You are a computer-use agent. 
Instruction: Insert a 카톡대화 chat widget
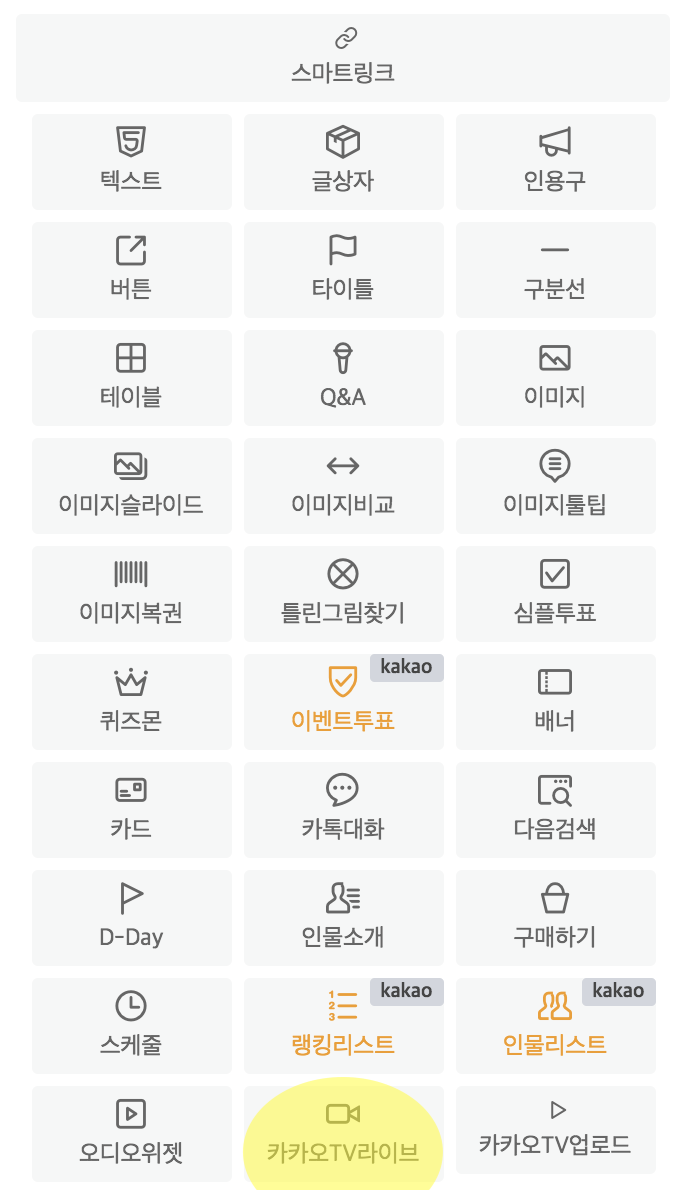click(x=343, y=809)
